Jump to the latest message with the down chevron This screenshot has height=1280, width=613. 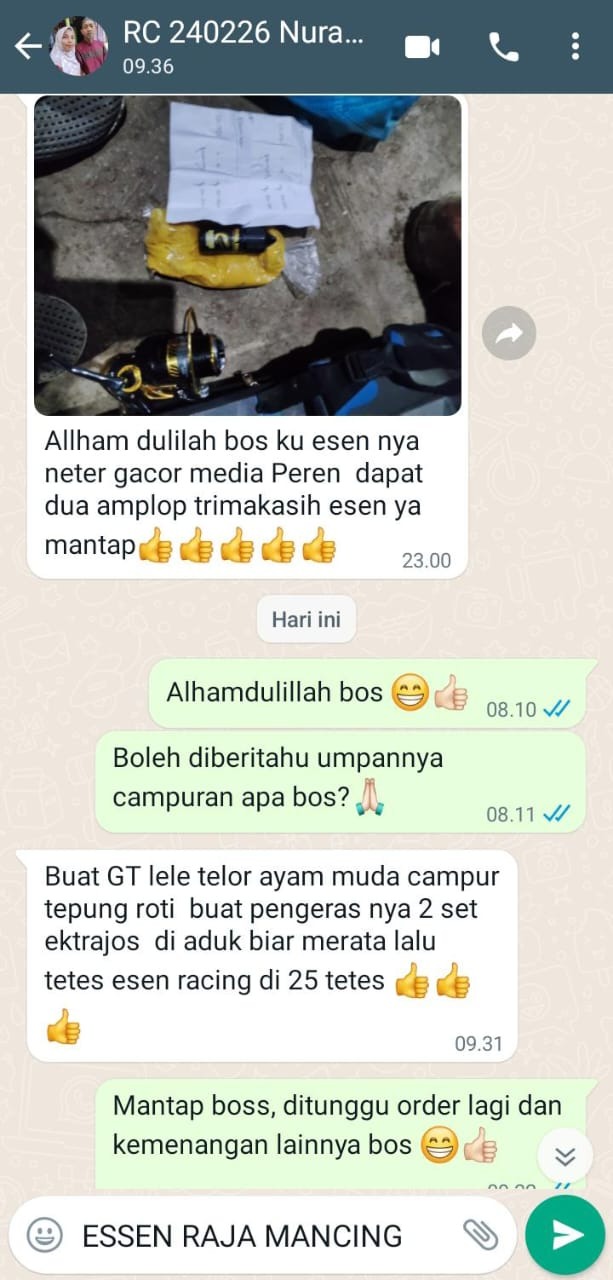[x=565, y=1157]
